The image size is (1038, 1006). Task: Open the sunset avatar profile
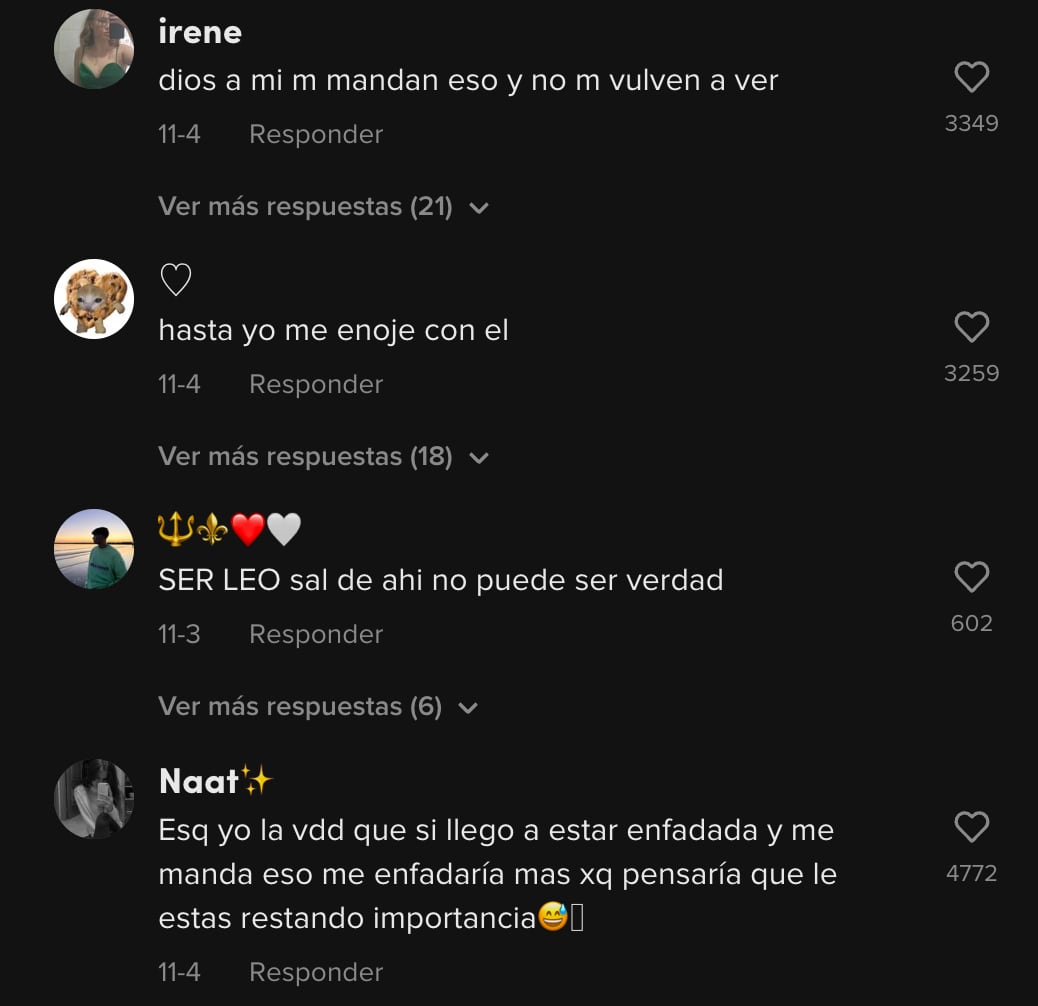94,549
